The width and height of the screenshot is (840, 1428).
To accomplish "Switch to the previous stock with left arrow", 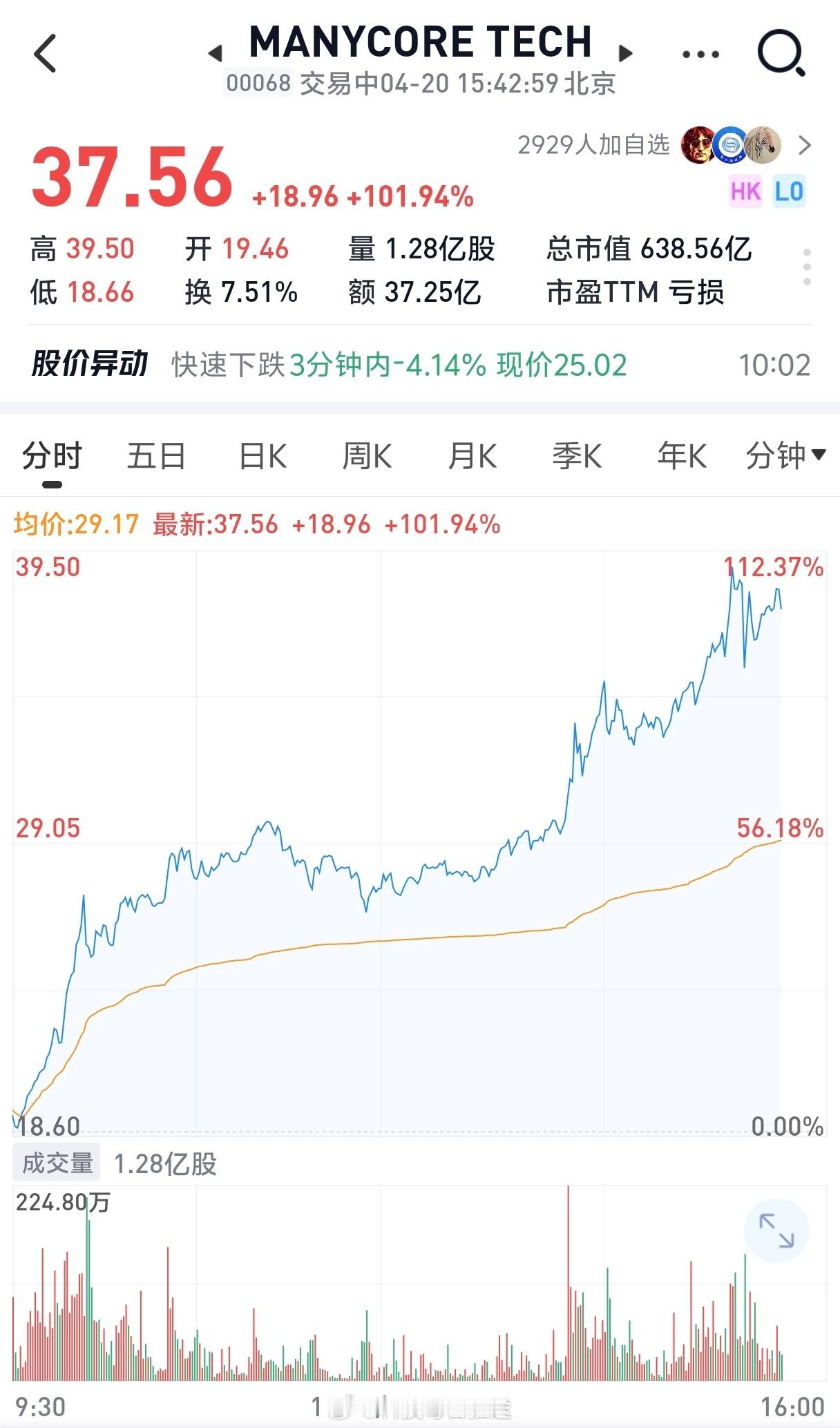I will (x=215, y=53).
